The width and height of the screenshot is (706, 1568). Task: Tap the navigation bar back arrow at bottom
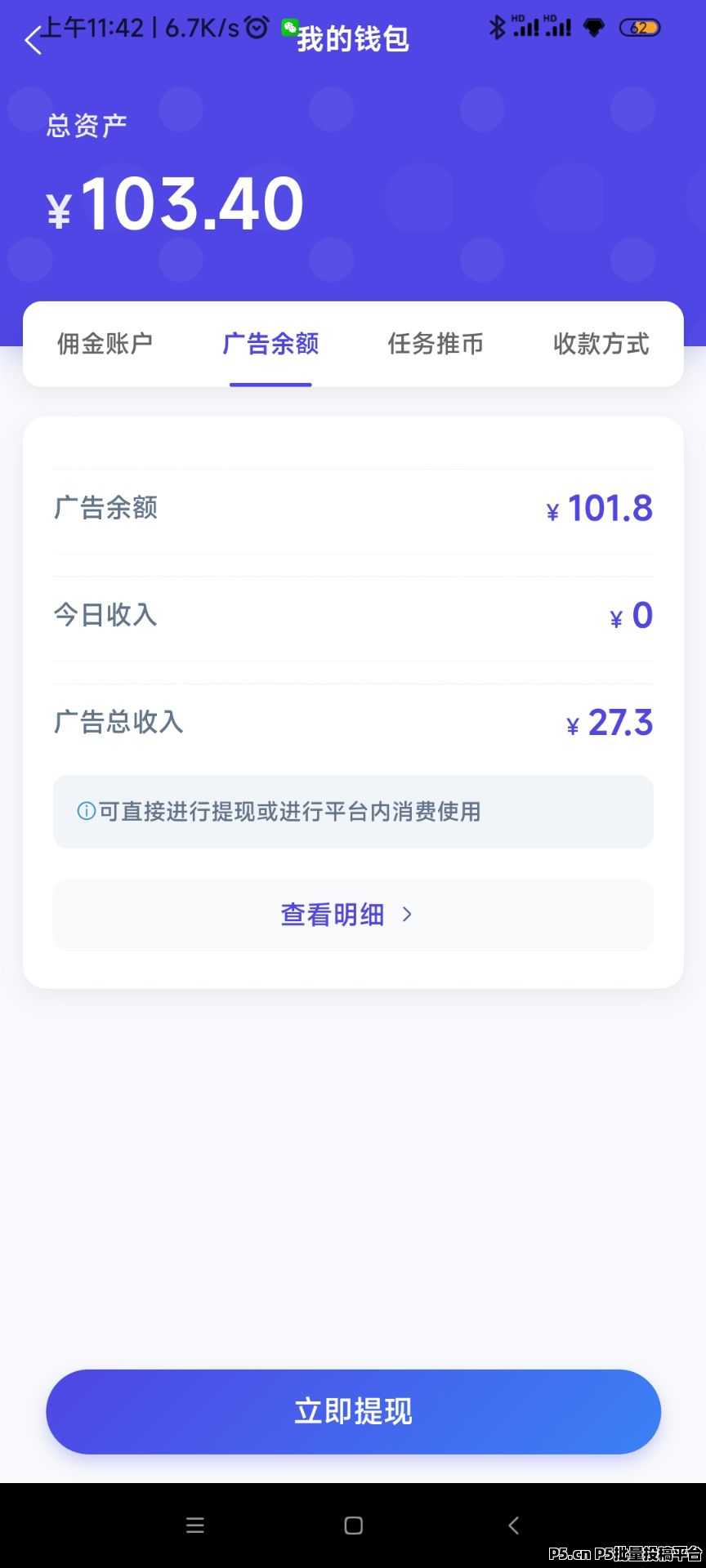512,1525
